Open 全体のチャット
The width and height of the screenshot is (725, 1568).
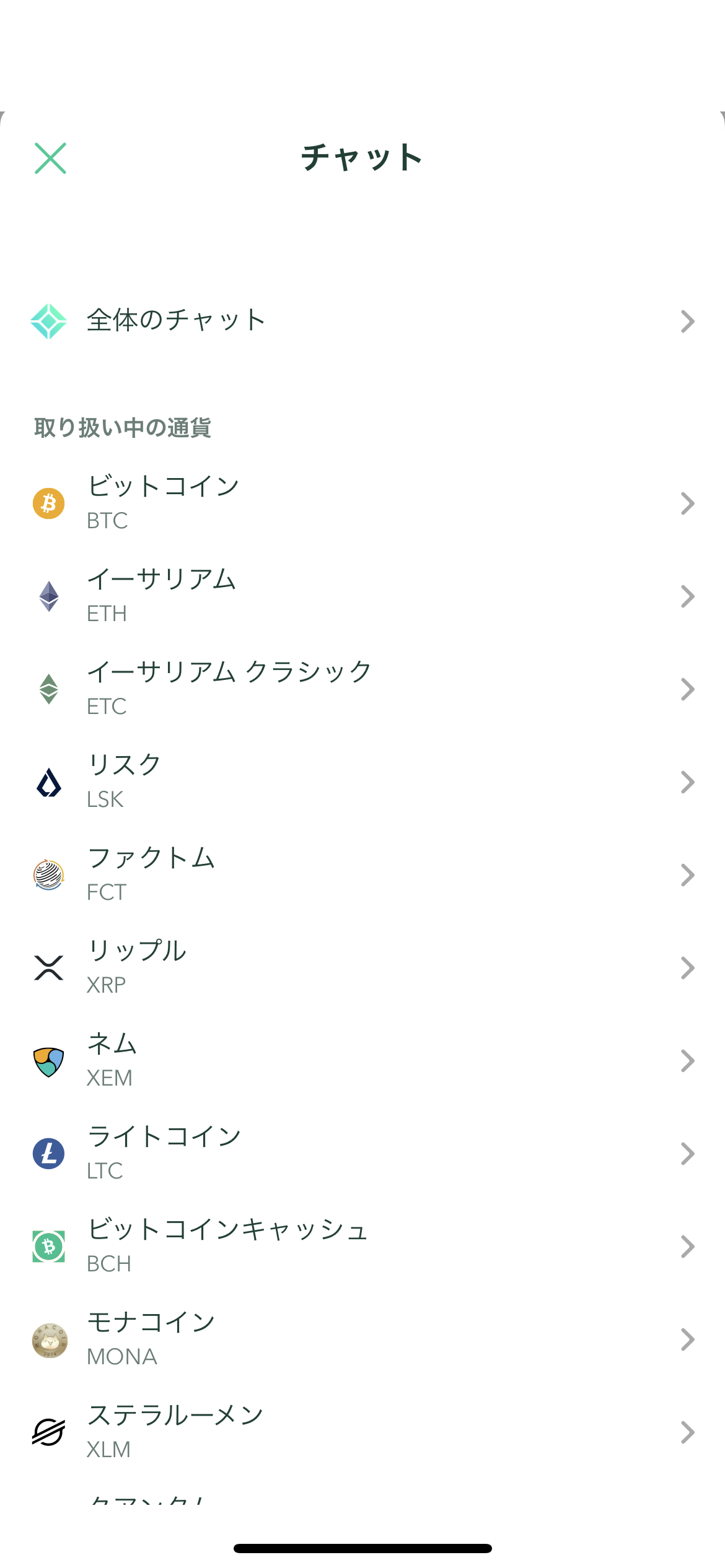(x=362, y=321)
